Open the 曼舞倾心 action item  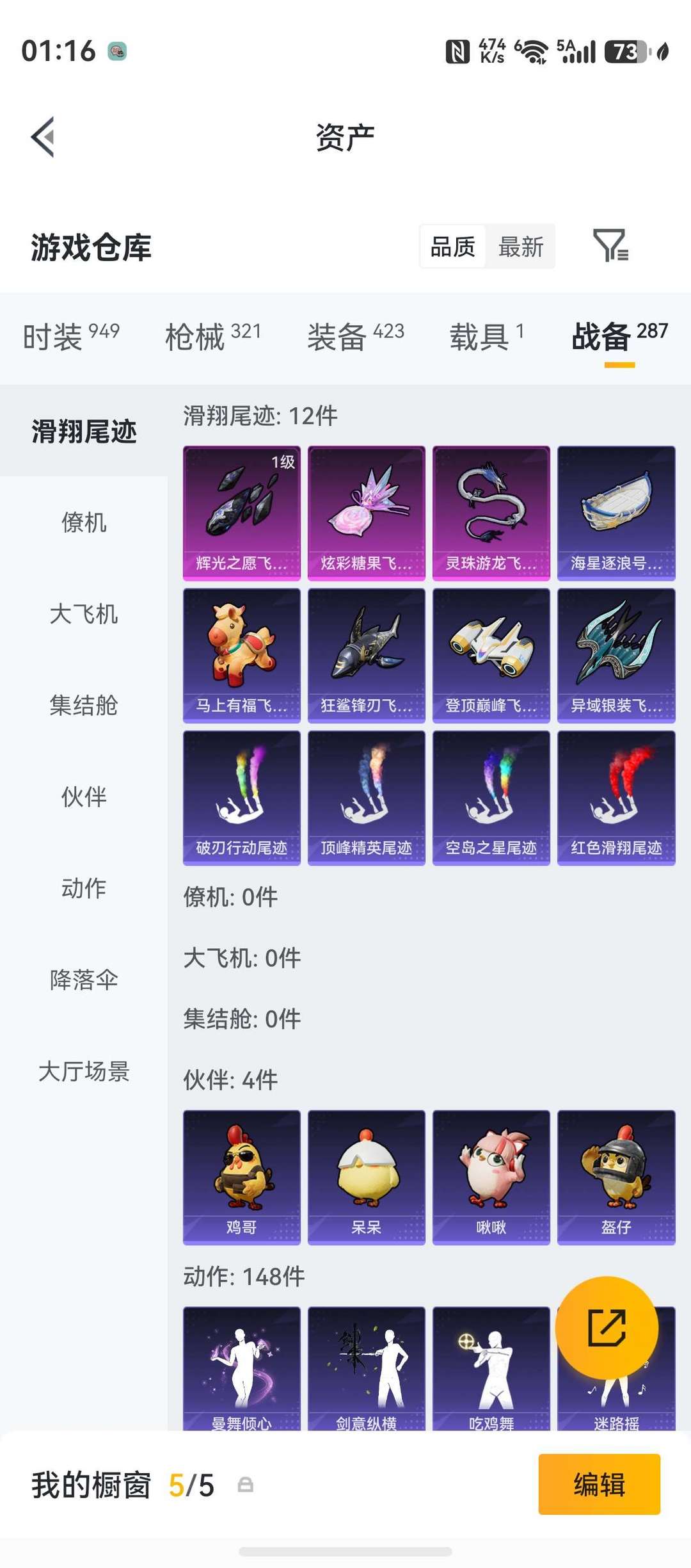(x=242, y=1368)
